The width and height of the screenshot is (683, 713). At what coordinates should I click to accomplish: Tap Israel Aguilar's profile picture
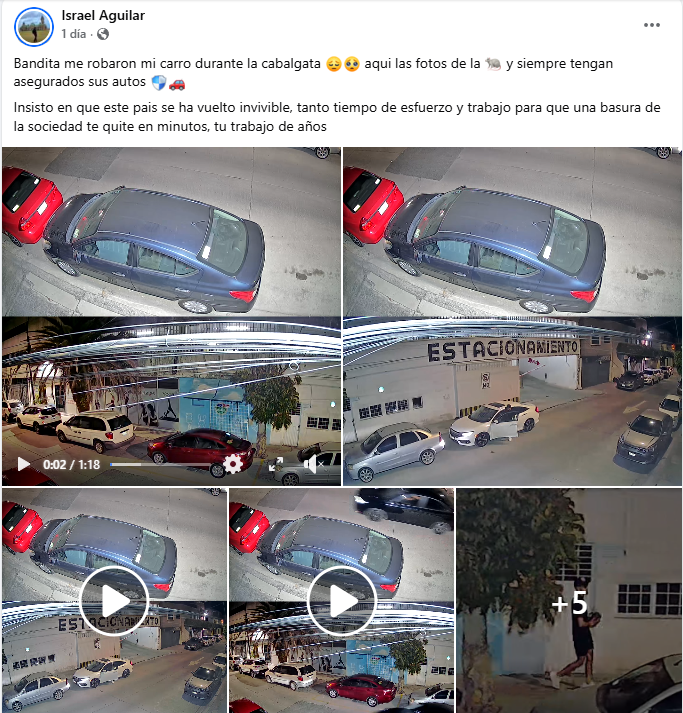pyautogui.click(x=35, y=26)
